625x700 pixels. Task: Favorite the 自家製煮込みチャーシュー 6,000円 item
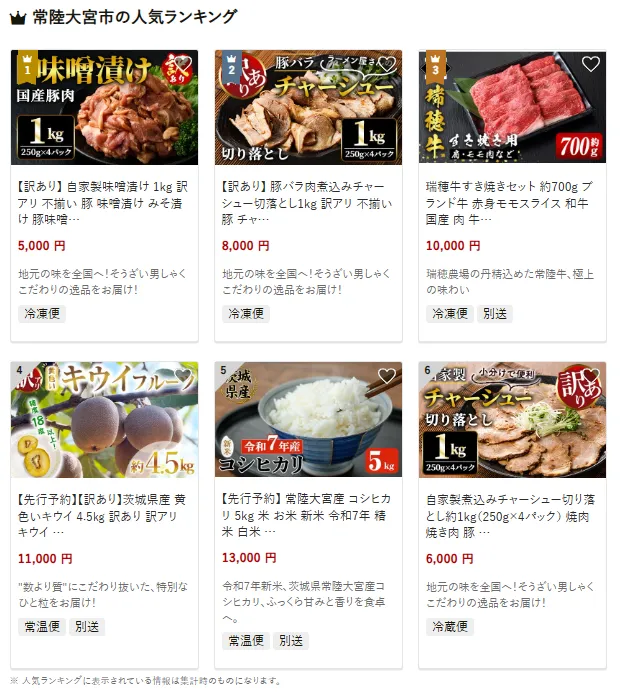(x=591, y=377)
